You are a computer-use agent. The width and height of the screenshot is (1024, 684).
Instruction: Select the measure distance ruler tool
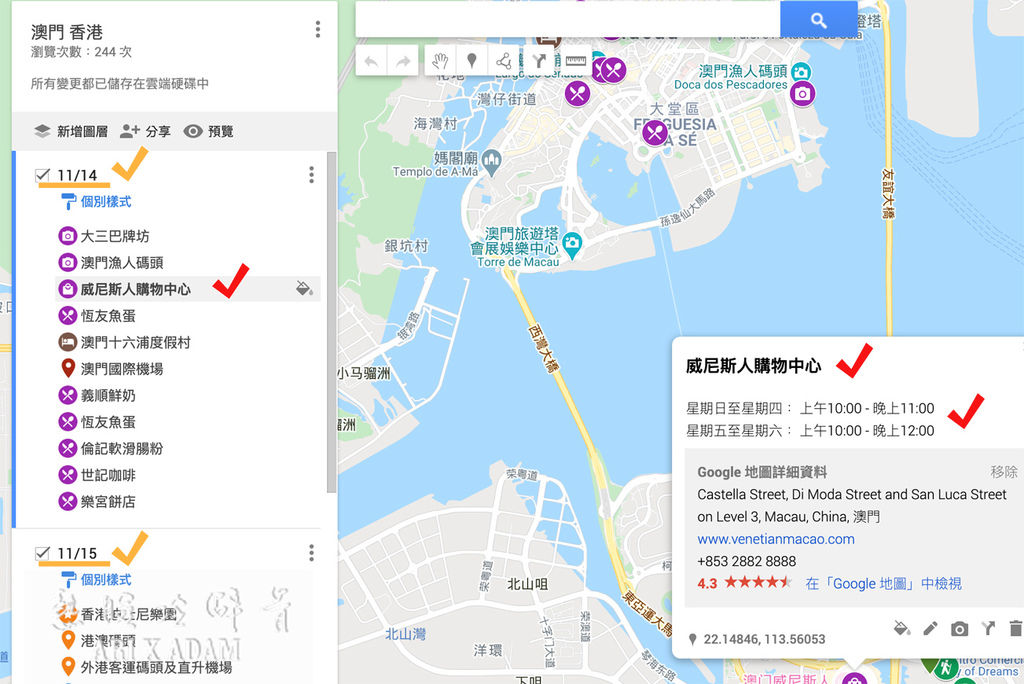click(575, 61)
